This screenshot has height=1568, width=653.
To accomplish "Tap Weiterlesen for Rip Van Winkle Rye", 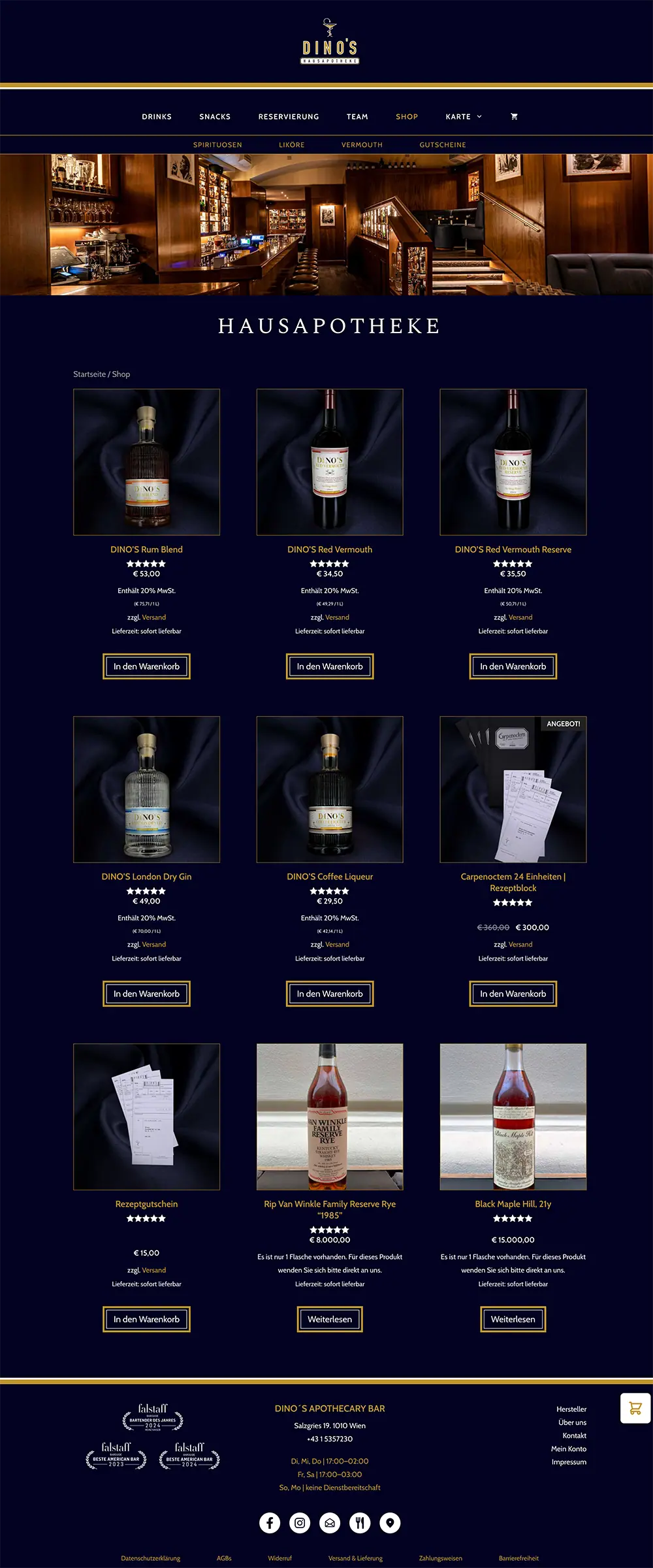I will click(x=330, y=1319).
